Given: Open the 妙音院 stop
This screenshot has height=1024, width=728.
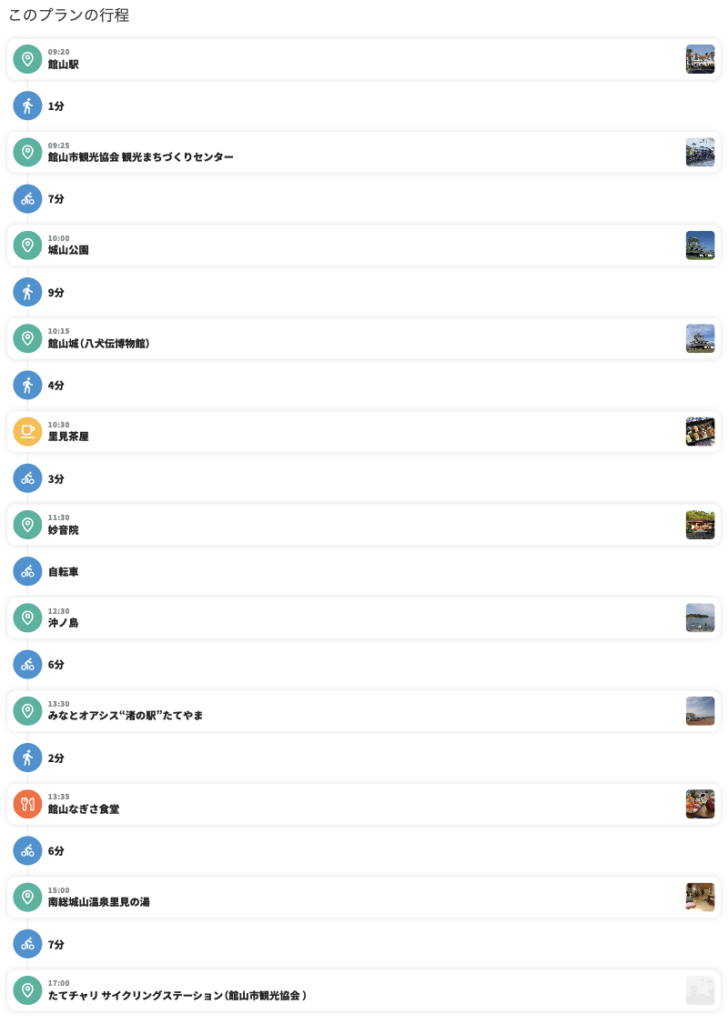Looking at the screenshot, I should pos(363,524).
